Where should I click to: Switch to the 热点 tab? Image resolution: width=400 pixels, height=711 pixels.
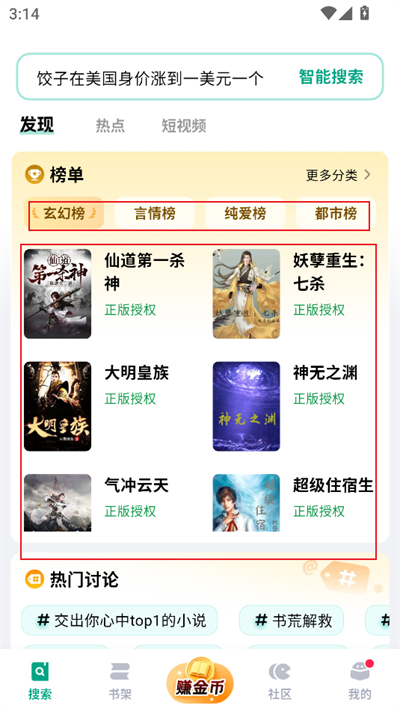[110, 125]
